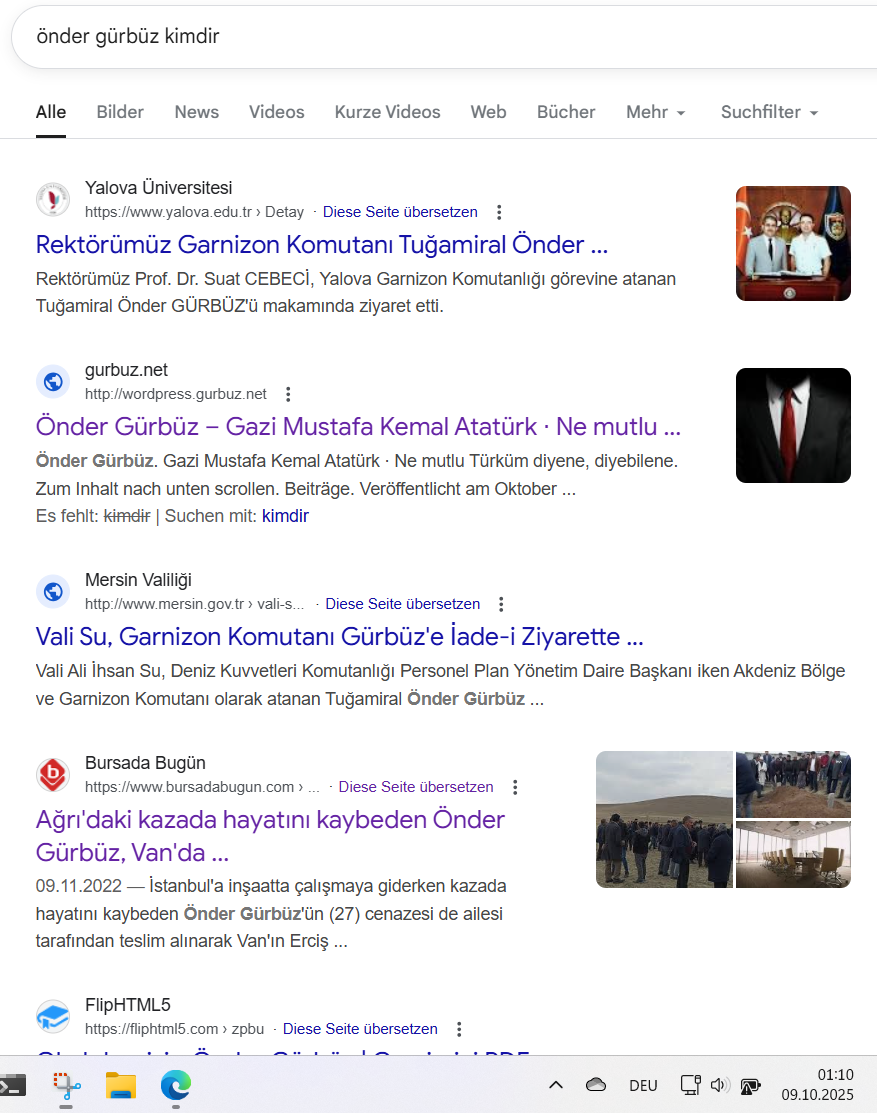Image resolution: width=877 pixels, height=1113 pixels.
Task: Tap the search box with önder gürbüz kimdir
Action: (400, 37)
